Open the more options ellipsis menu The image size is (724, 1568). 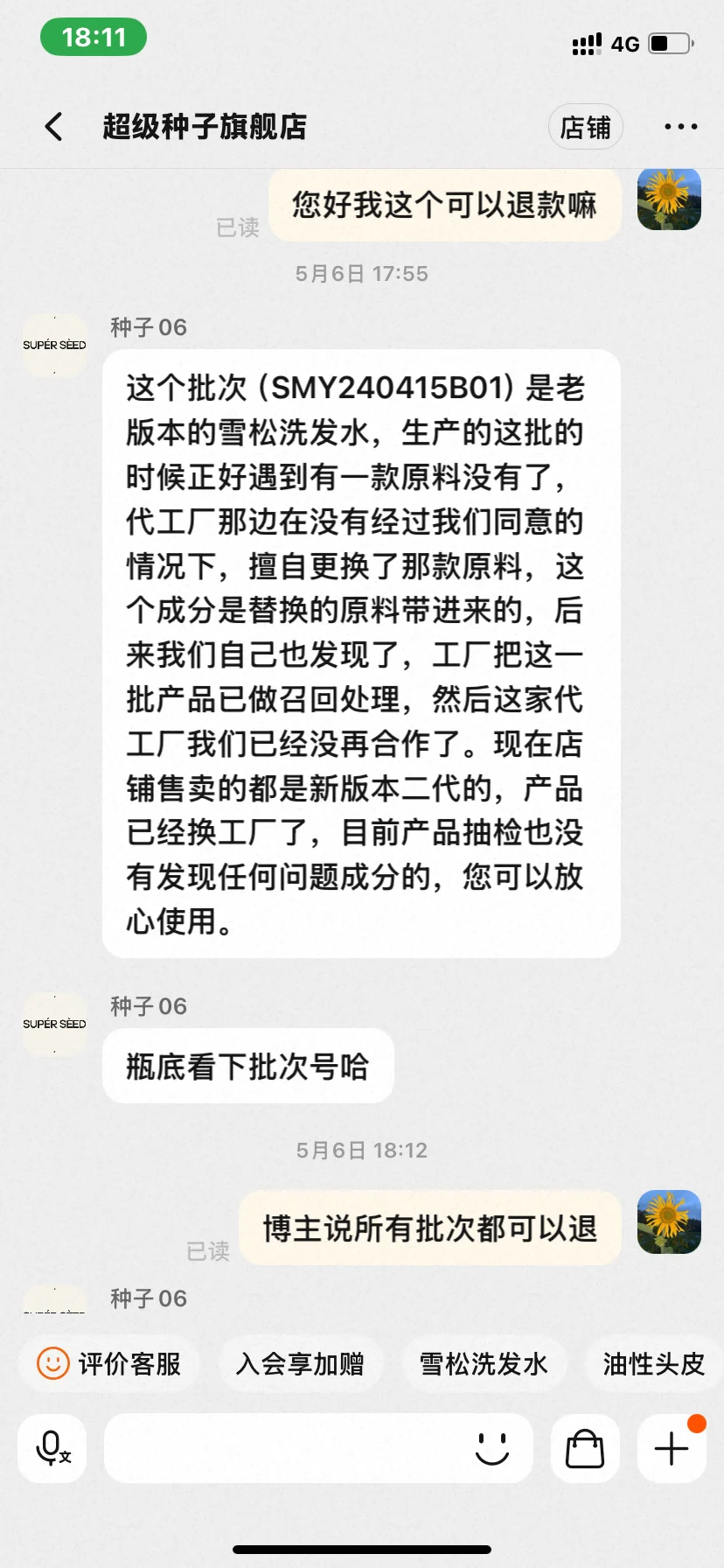(x=679, y=126)
